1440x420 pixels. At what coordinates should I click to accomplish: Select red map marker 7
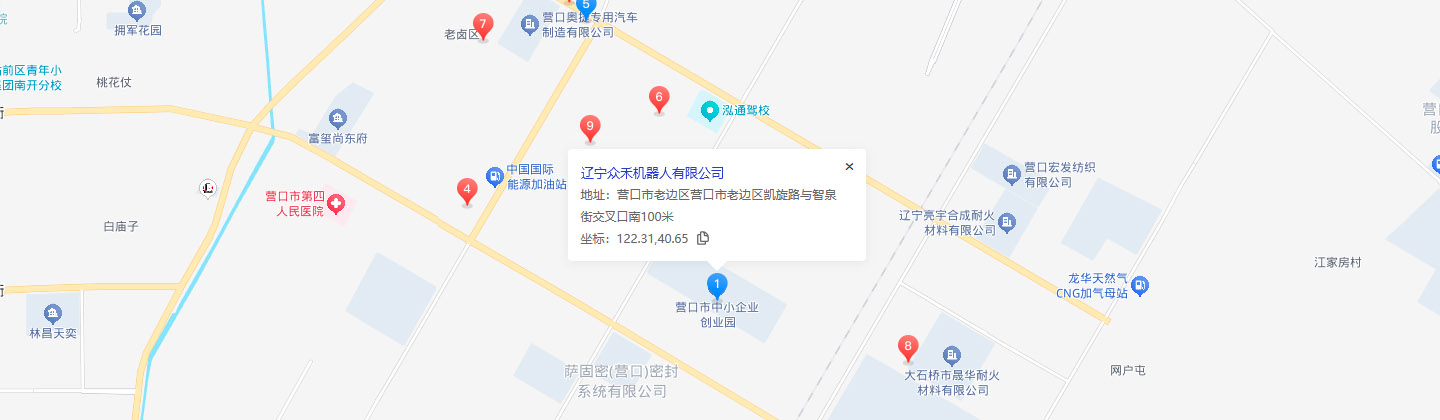click(483, 25)
